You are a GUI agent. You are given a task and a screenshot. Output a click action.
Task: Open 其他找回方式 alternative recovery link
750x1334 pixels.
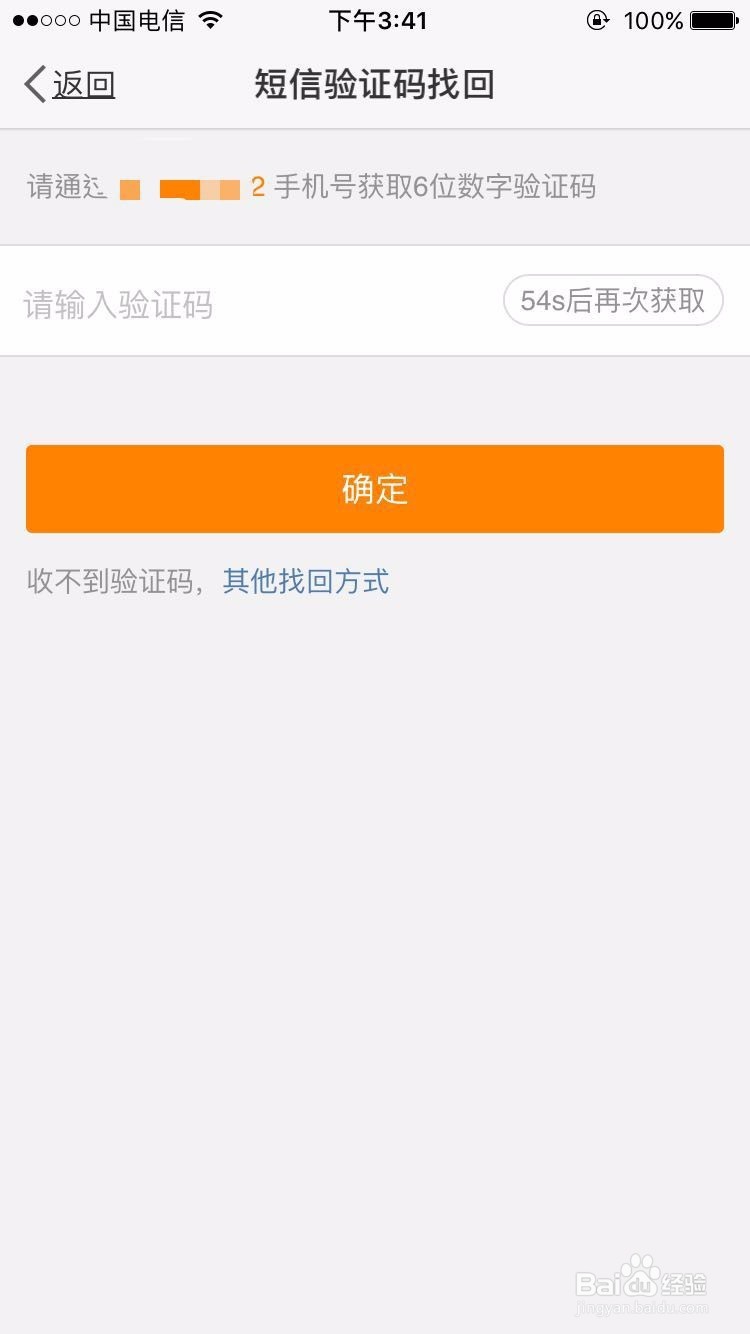[x=306, y=581]
